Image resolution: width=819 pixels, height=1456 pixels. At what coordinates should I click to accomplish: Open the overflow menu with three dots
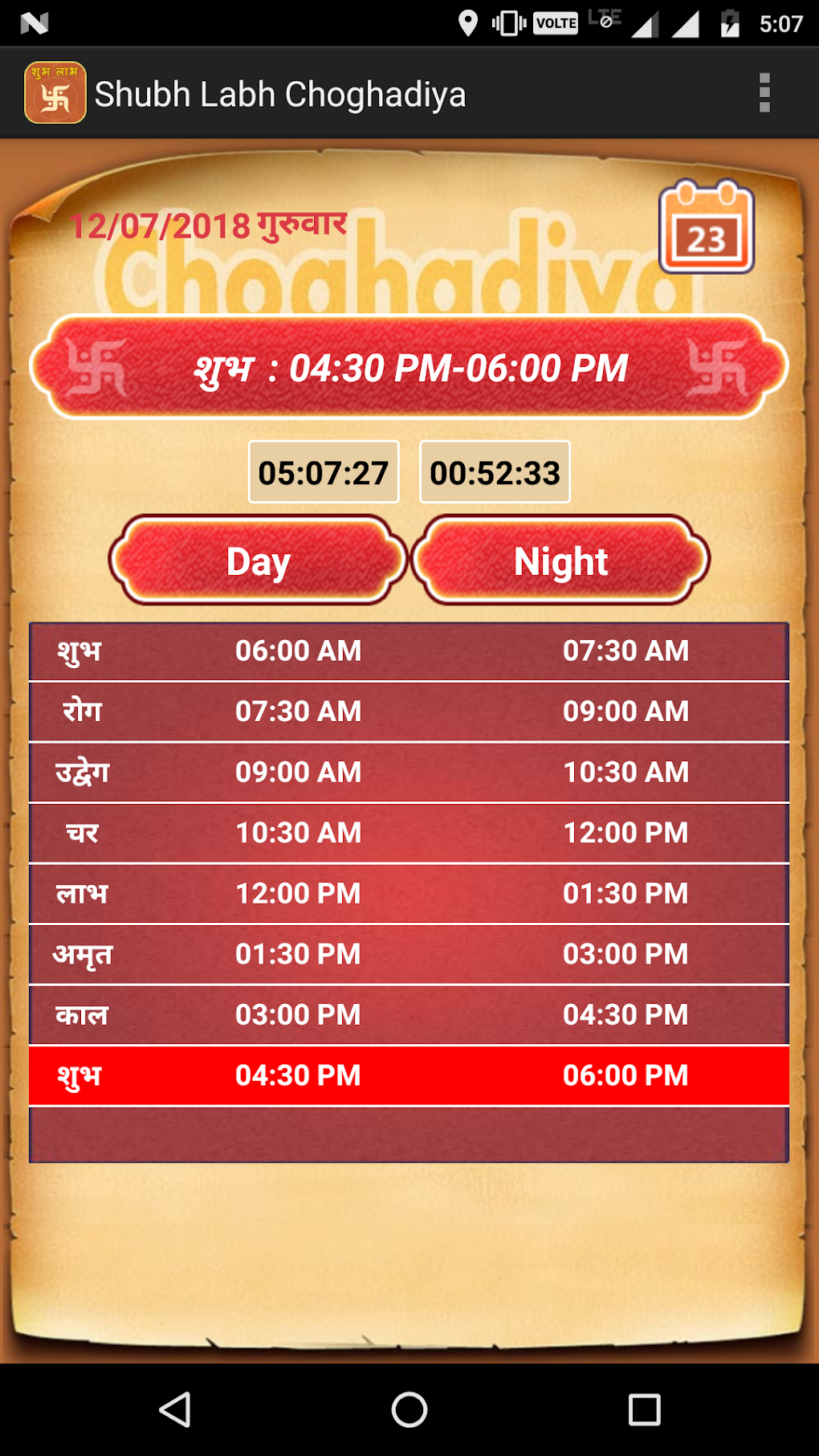[x=761, y=92]
